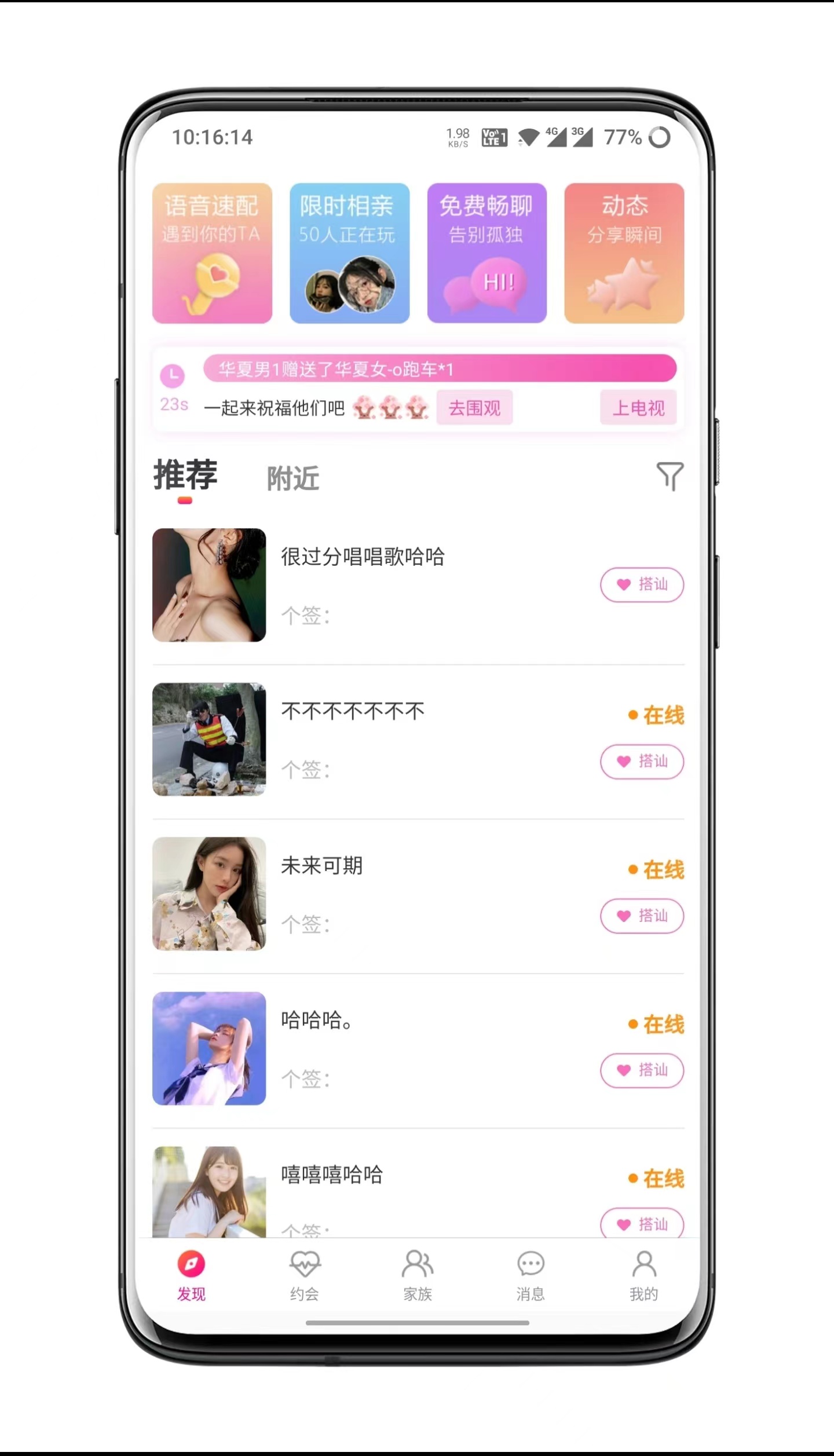Tap the 上电视 button

[638, 408]
